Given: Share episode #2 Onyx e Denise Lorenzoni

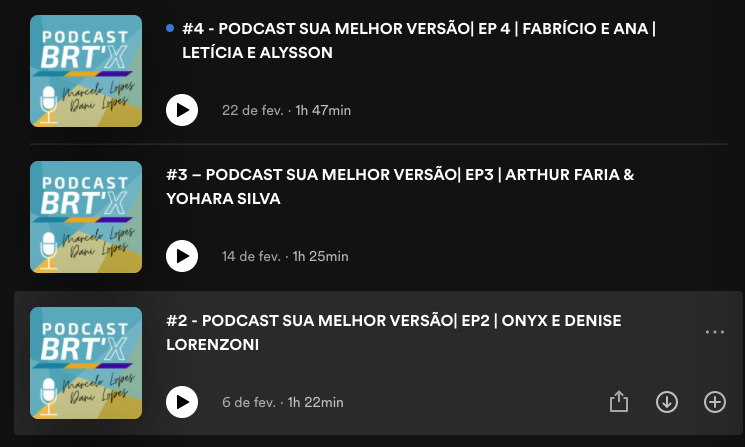Looking at the screenshot, I should [x=619, y=402].
